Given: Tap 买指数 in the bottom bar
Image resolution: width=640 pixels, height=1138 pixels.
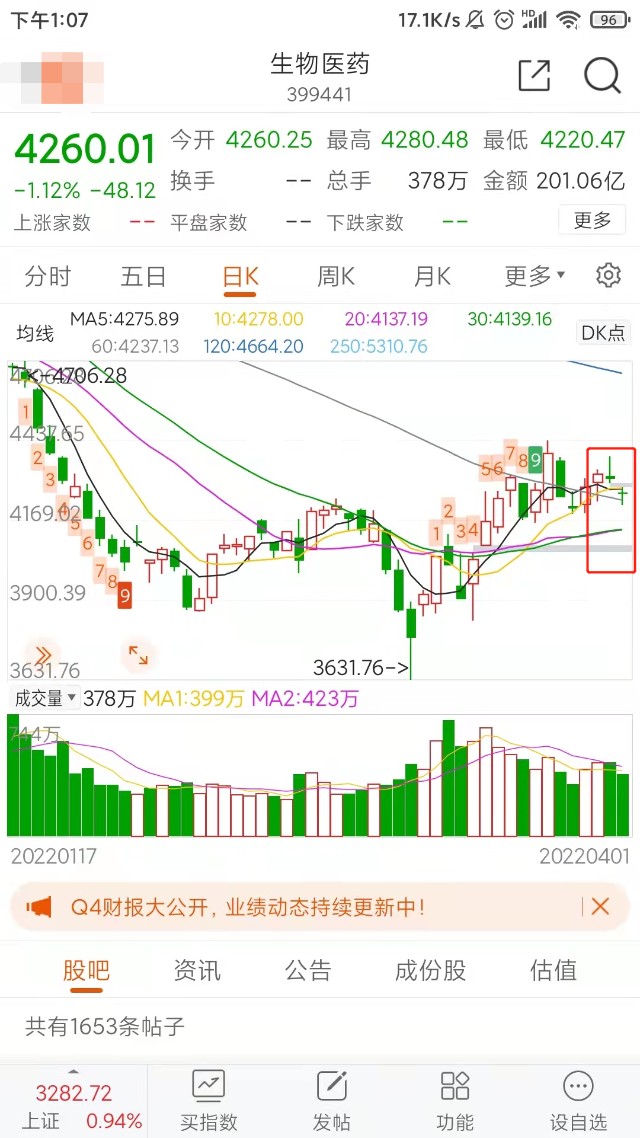Looking at the screenshot, I should [x=209, y=1100].
